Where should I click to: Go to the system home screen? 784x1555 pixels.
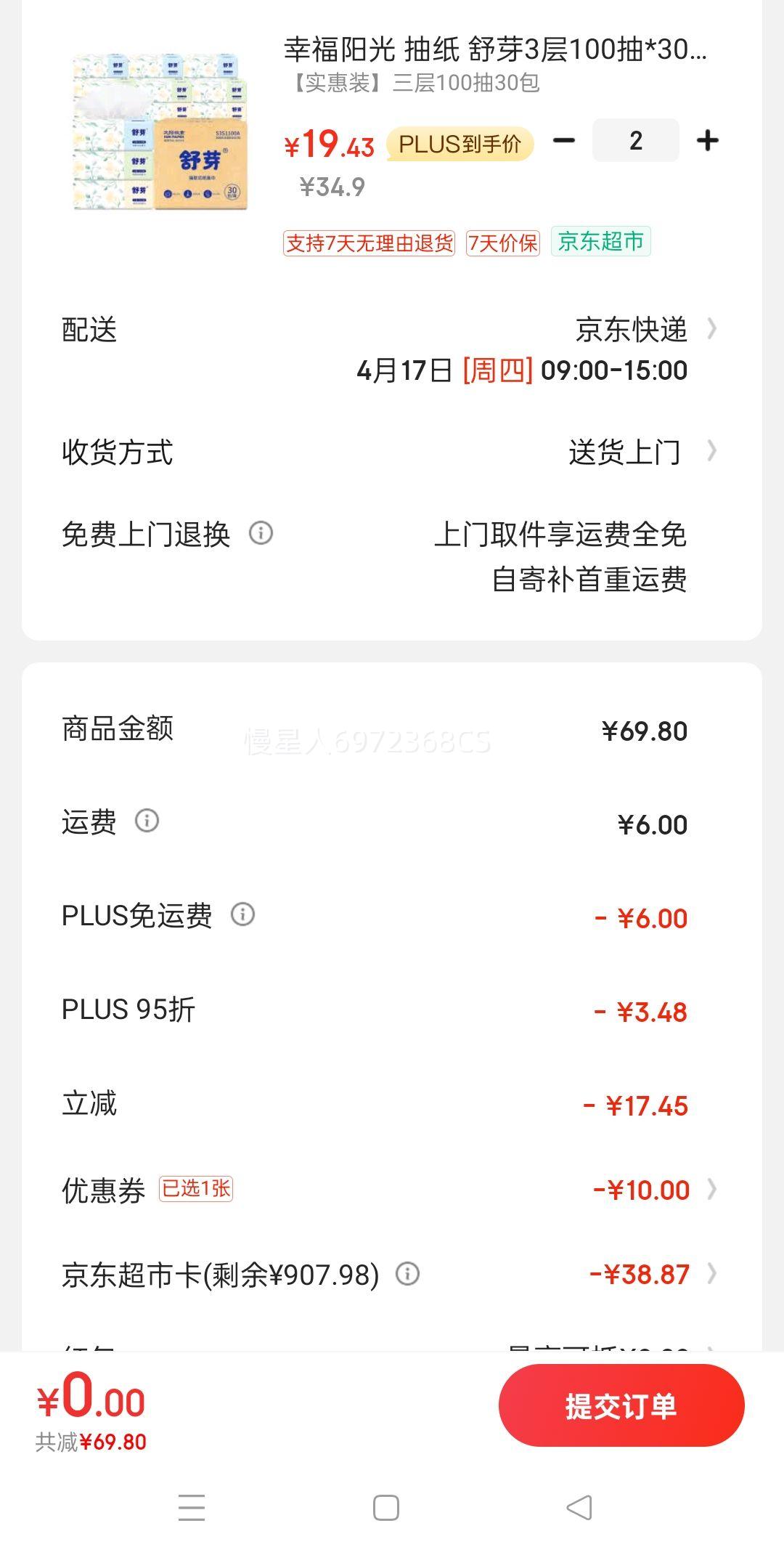click(x=386, y=1508)
